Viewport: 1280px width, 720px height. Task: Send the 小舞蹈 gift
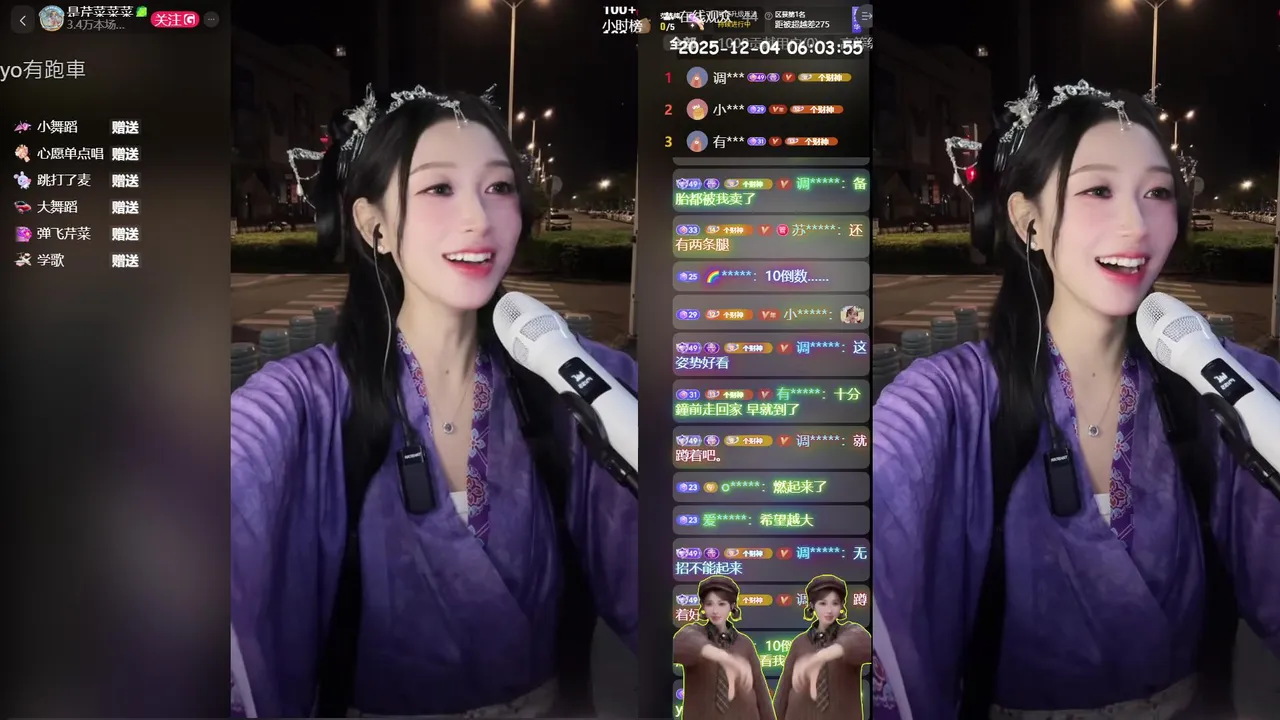(x=125, y=127)
